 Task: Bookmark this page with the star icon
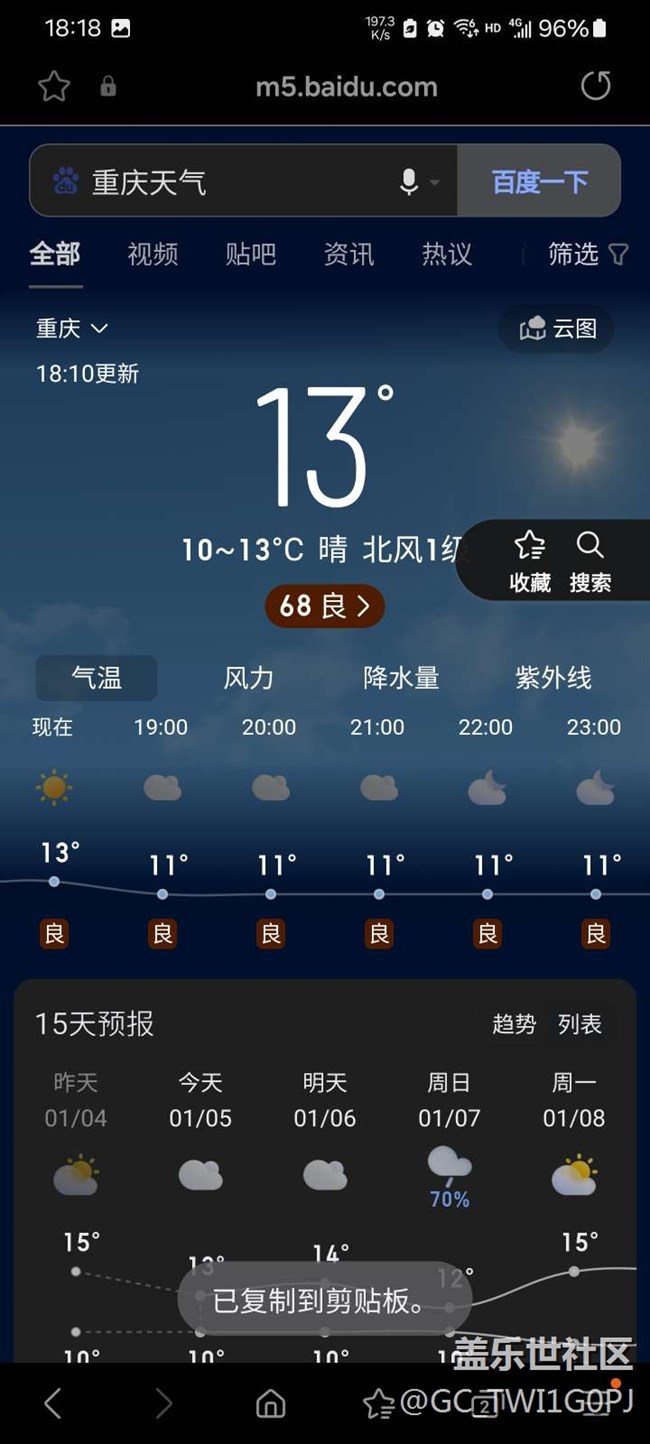click(54, 87)
